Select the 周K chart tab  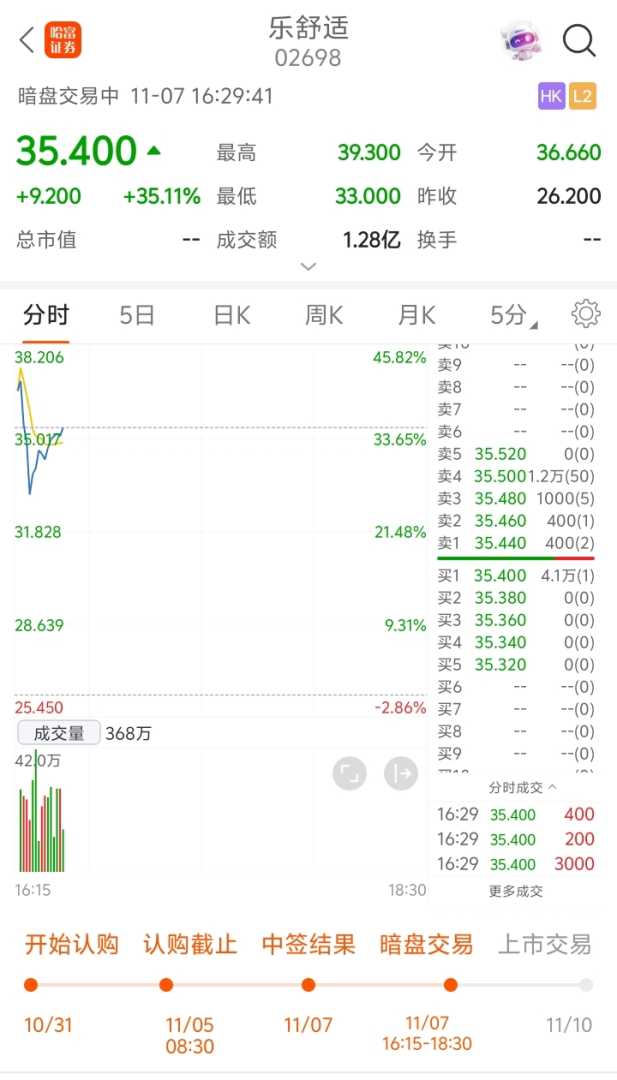click(324, 316)
